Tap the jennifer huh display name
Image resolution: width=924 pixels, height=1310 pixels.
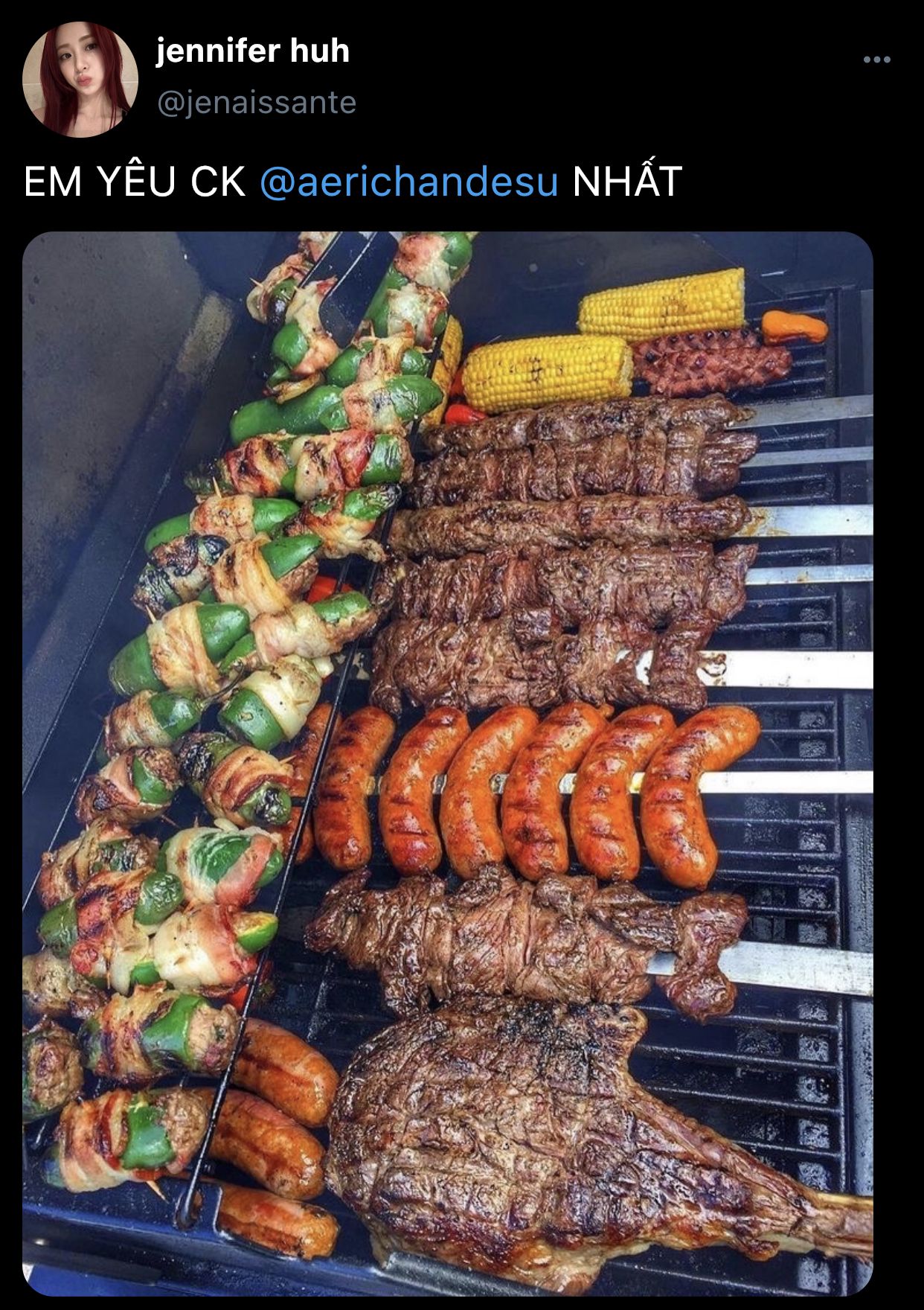pos(252,52)
